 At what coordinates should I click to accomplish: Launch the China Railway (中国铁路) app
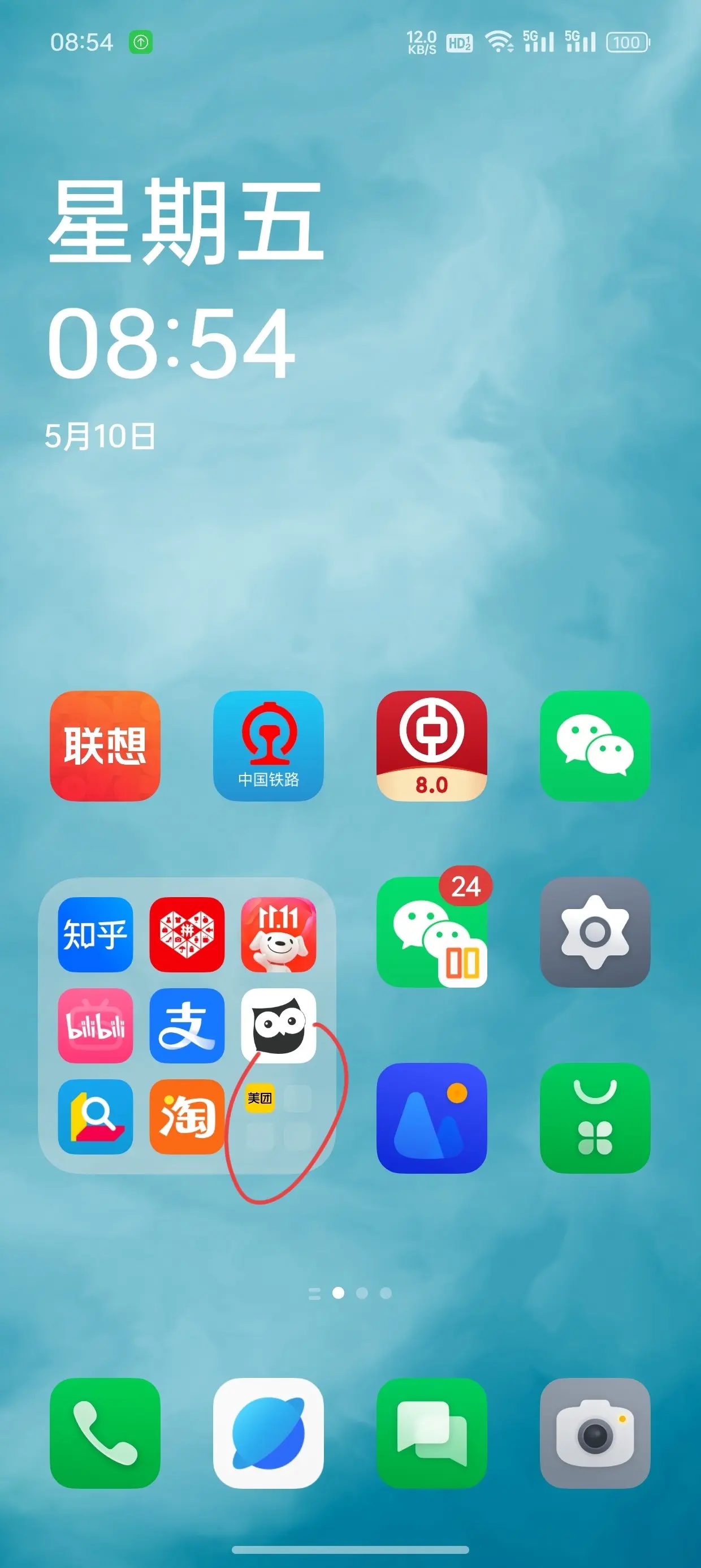[x=268, y=746]
